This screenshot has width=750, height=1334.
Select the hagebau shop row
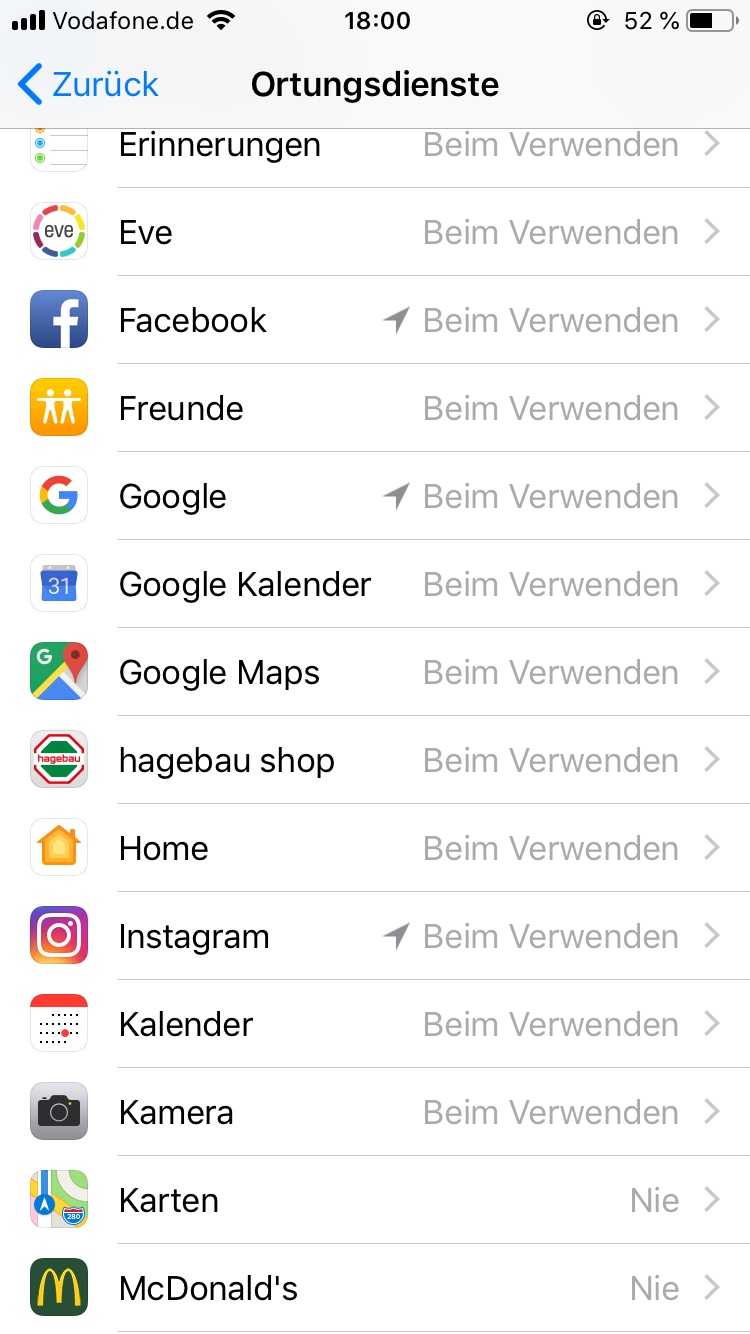tap(375, 760)
